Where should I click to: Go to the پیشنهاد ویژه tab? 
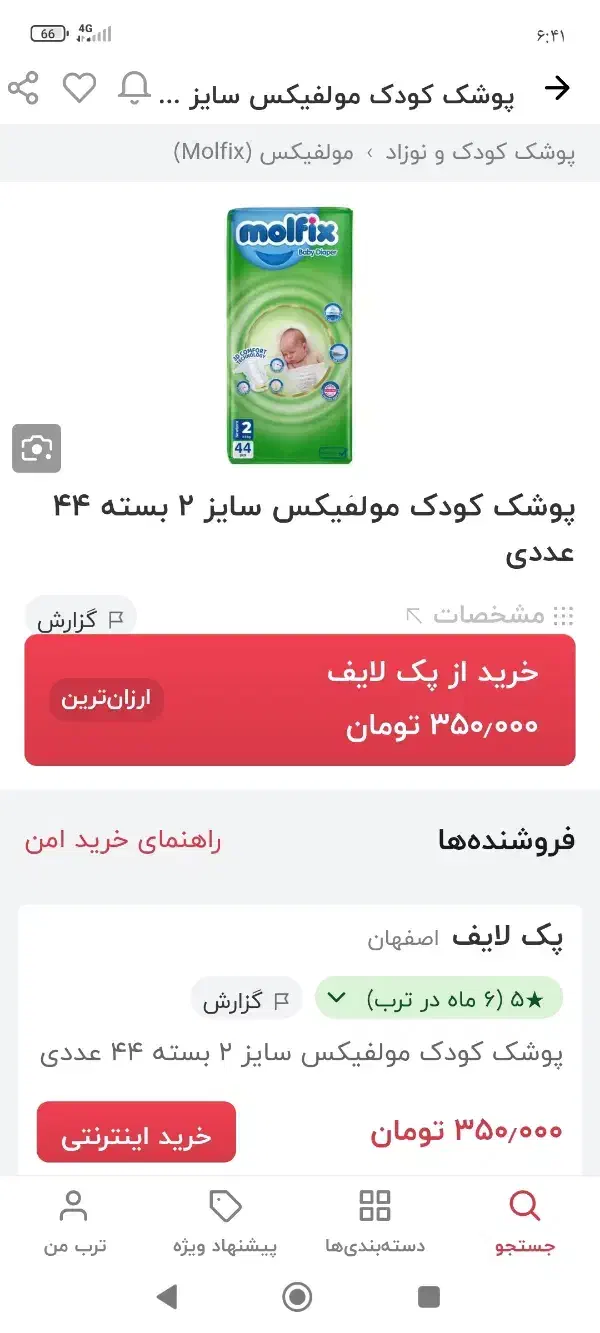point(225,1222)
